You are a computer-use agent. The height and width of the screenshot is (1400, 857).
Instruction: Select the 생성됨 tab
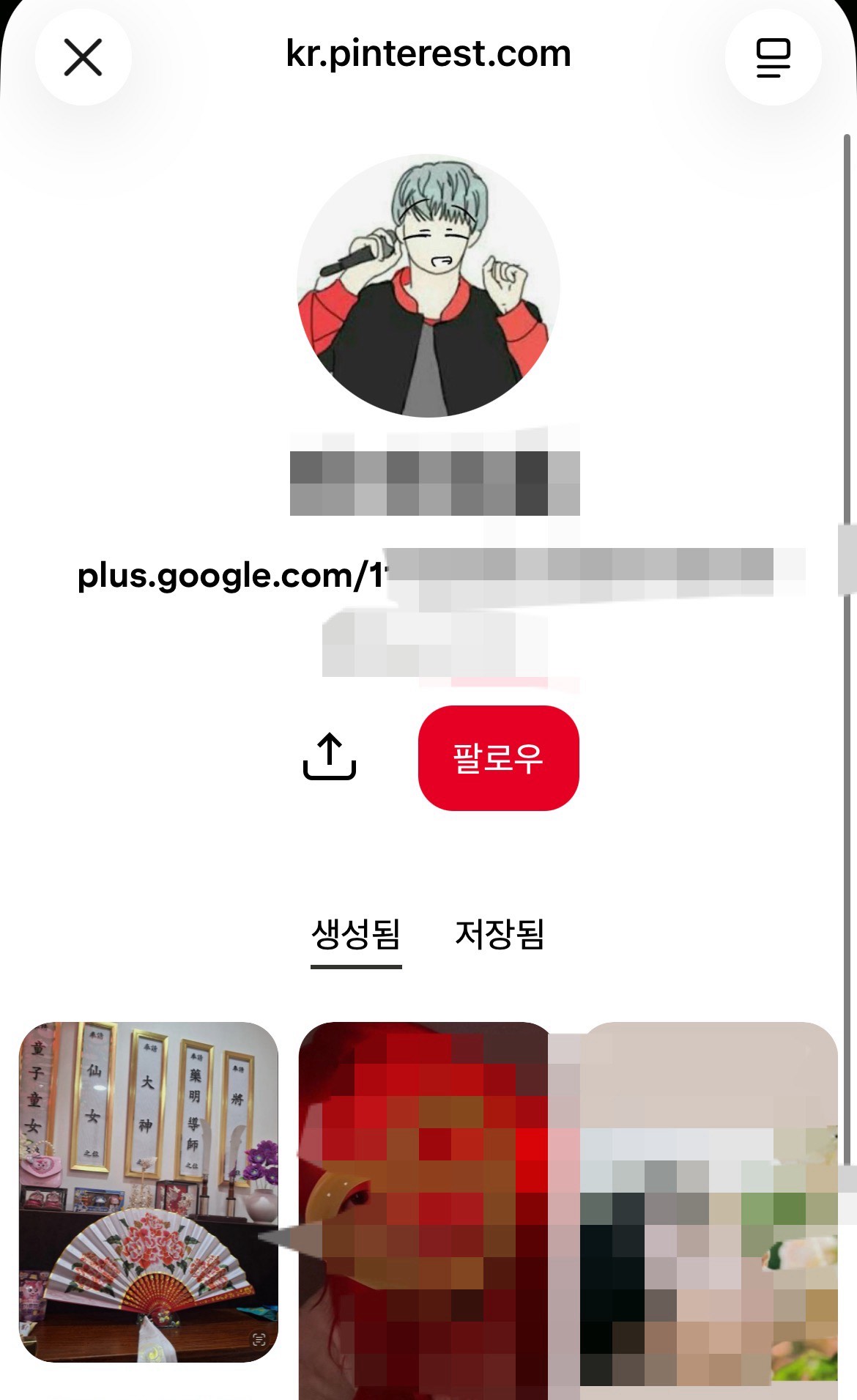[356, 936]
